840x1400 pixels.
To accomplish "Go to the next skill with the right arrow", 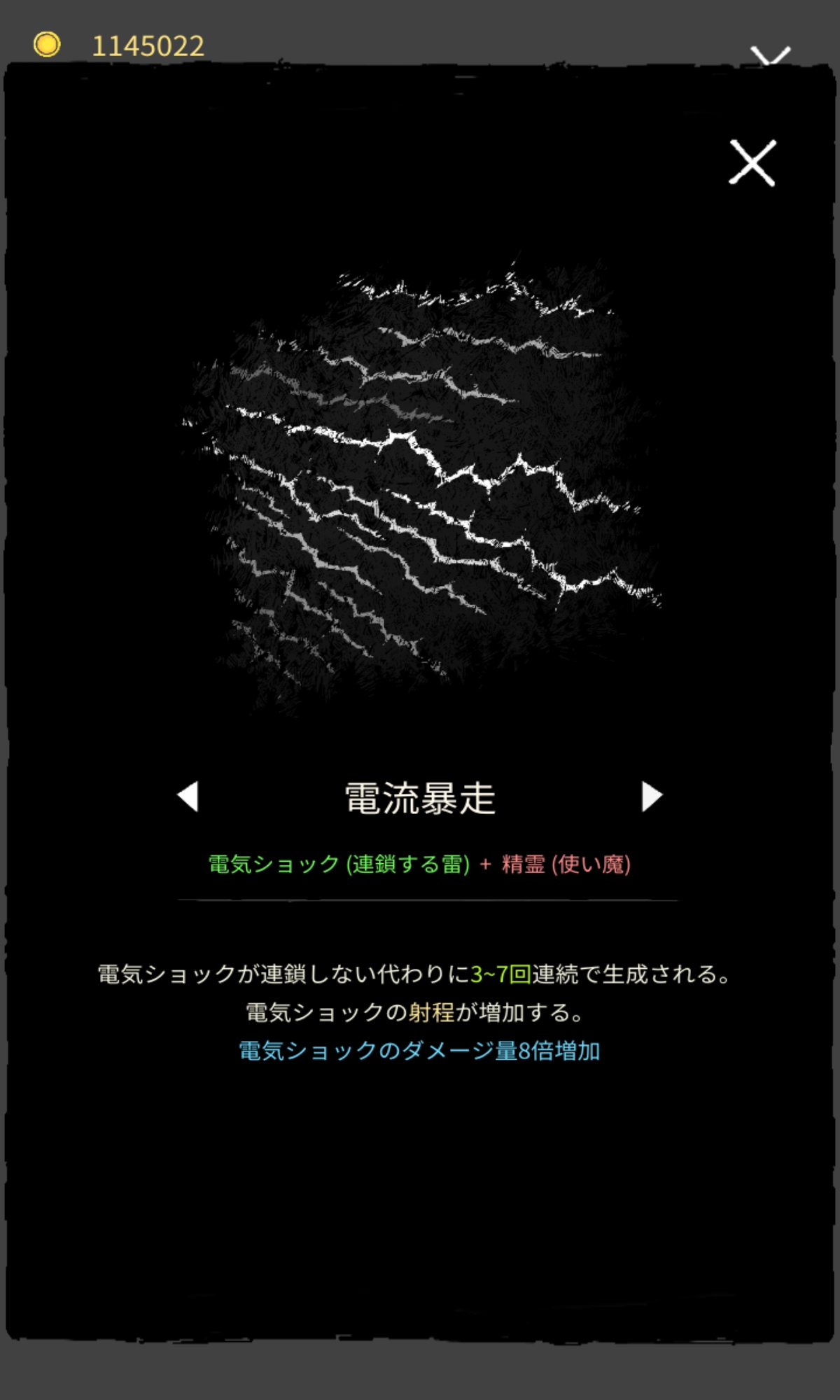I will pyautogui.click(x=651, y=797).
